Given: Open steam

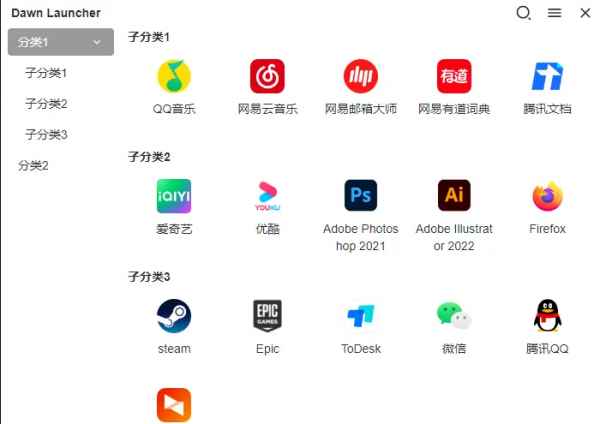Looking at the screenshot, I should point(174,317).
